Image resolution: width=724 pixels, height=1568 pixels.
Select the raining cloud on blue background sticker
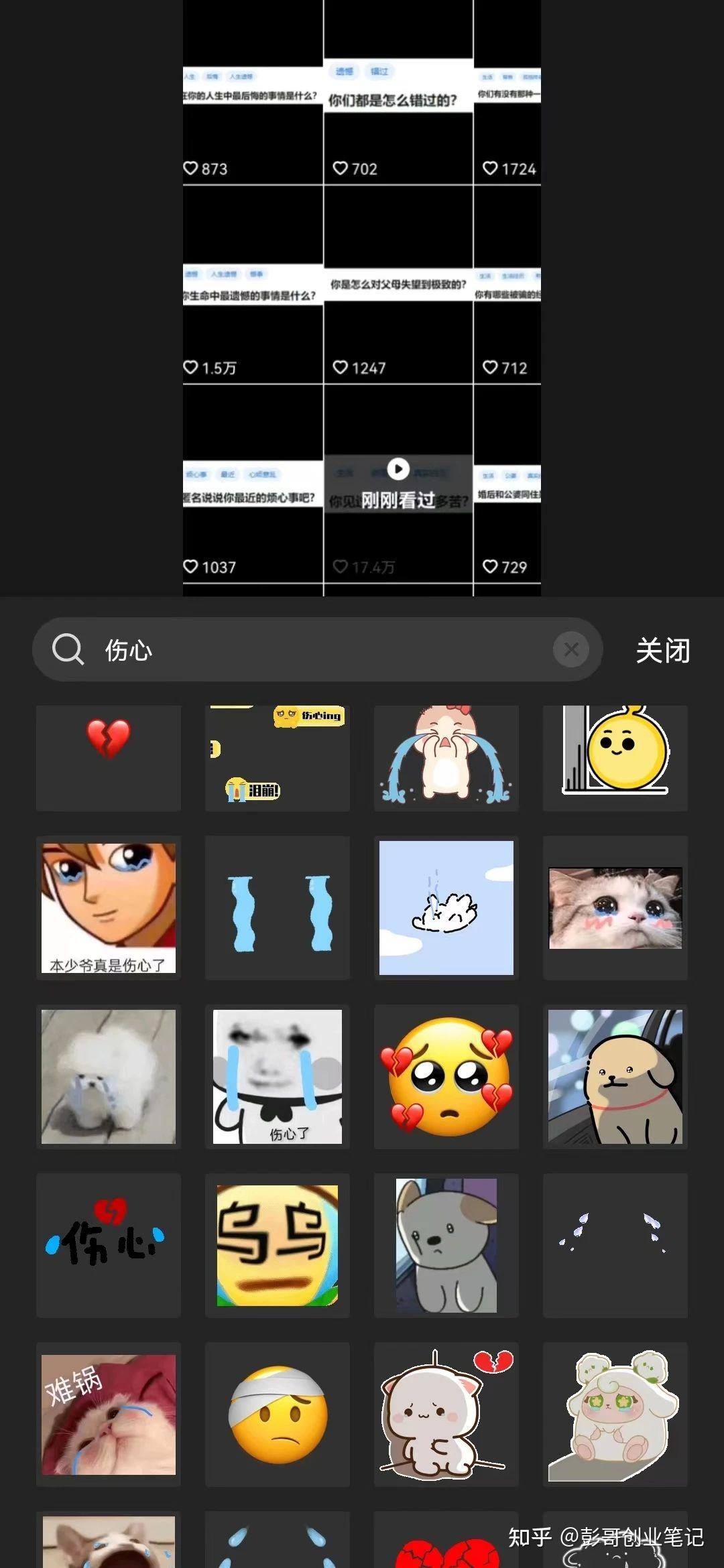(446, 908)
